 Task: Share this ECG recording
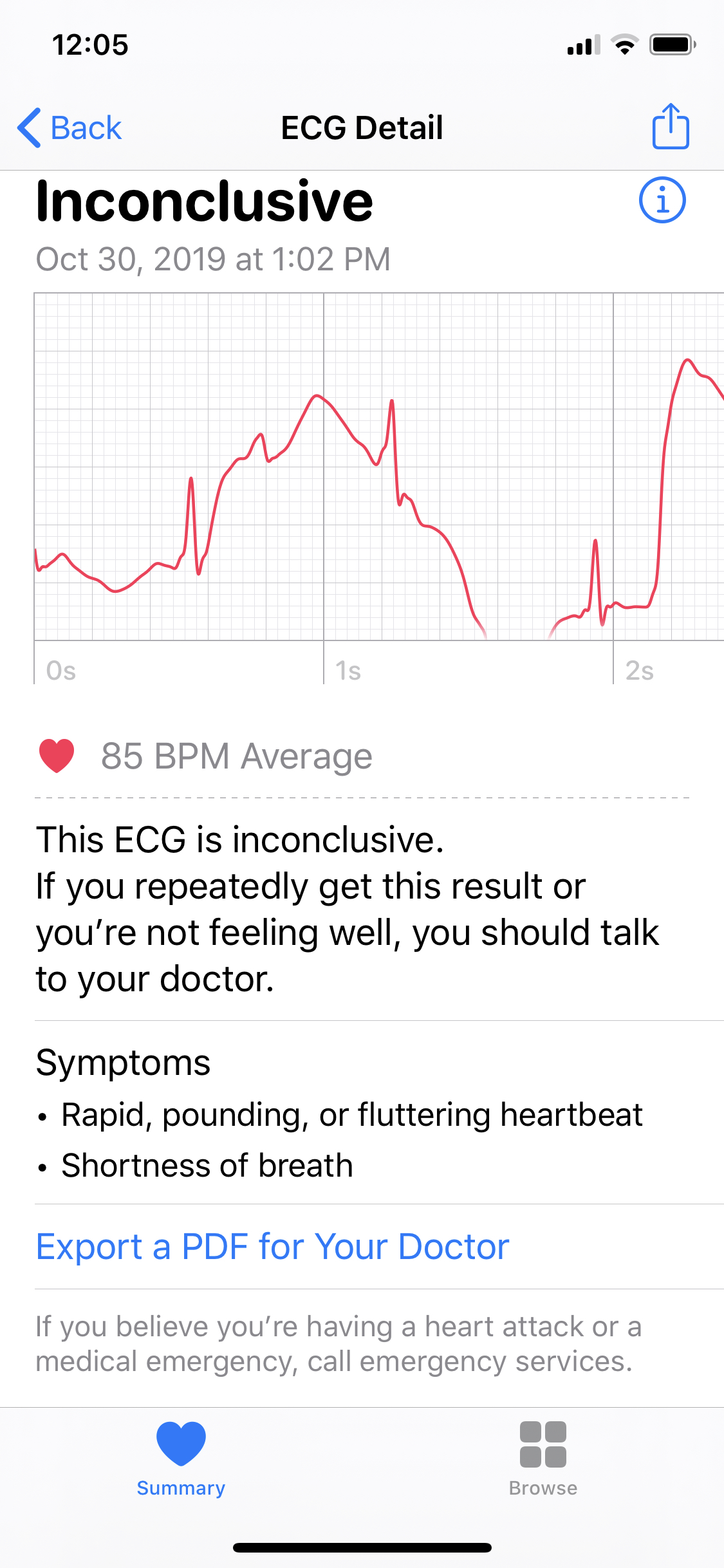[x=671, y=127]
